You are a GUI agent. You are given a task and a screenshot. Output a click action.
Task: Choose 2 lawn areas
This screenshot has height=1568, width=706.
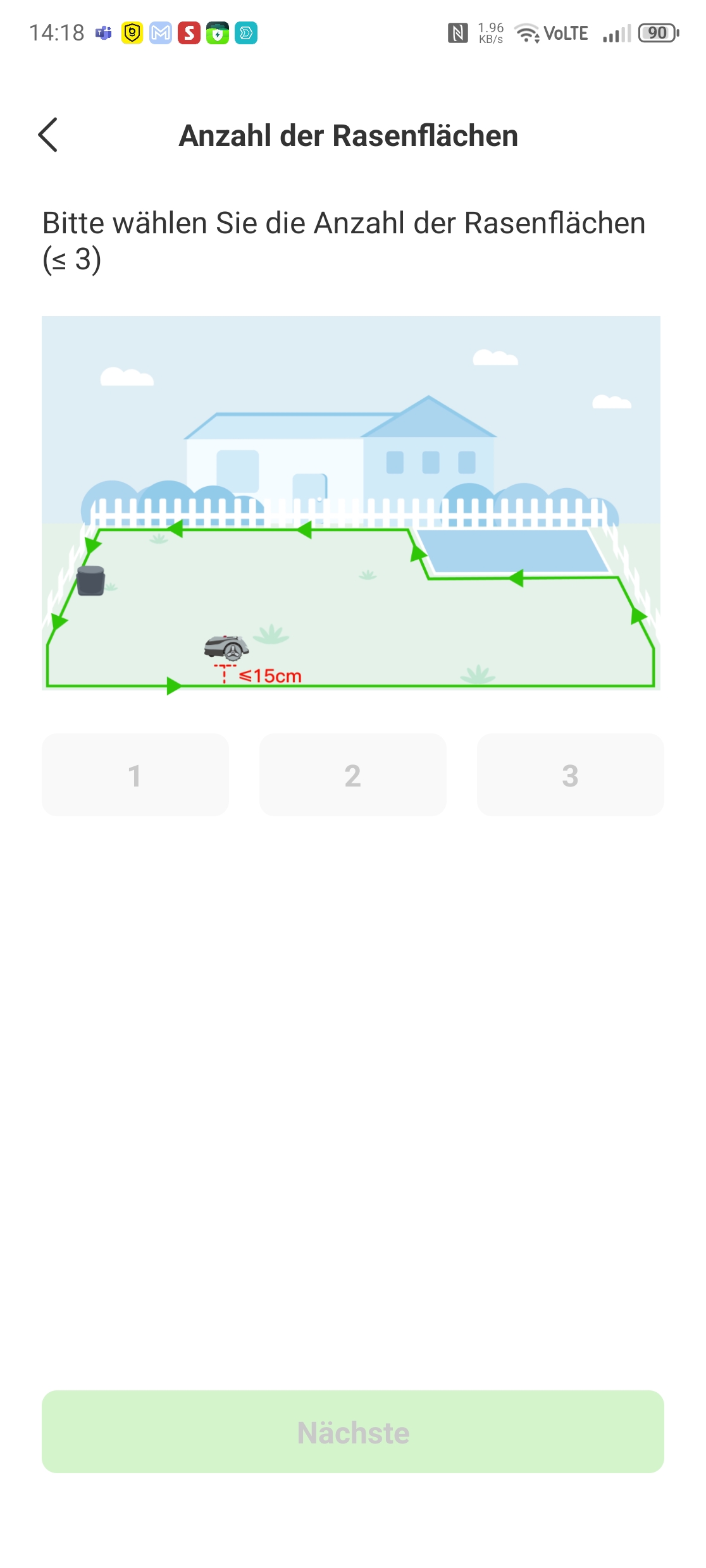pos(352,775)
